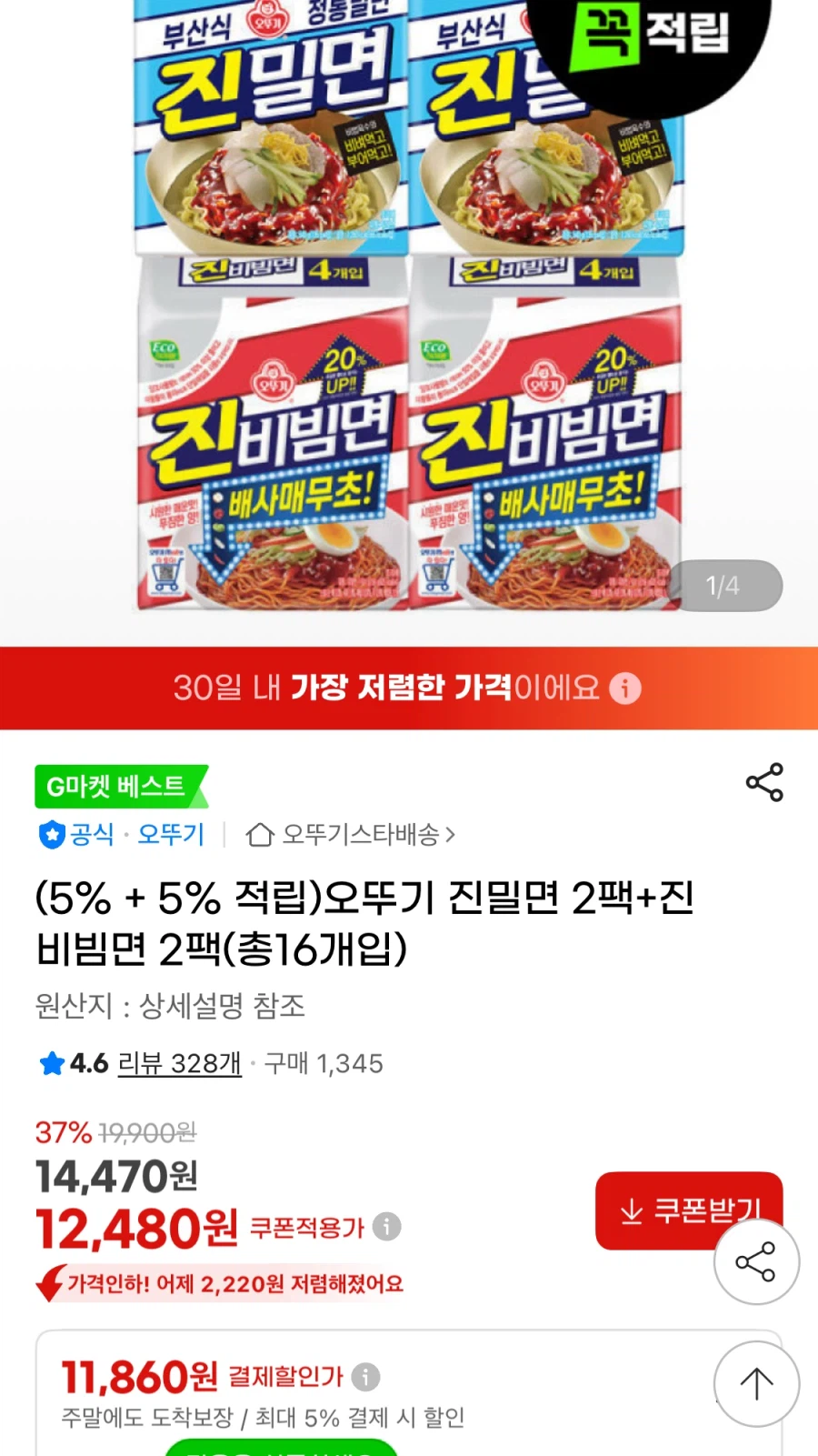This screenshot has width=818, height=1456.
Task: Tap the star rating icon beside 4.6
Action: 50,1064
